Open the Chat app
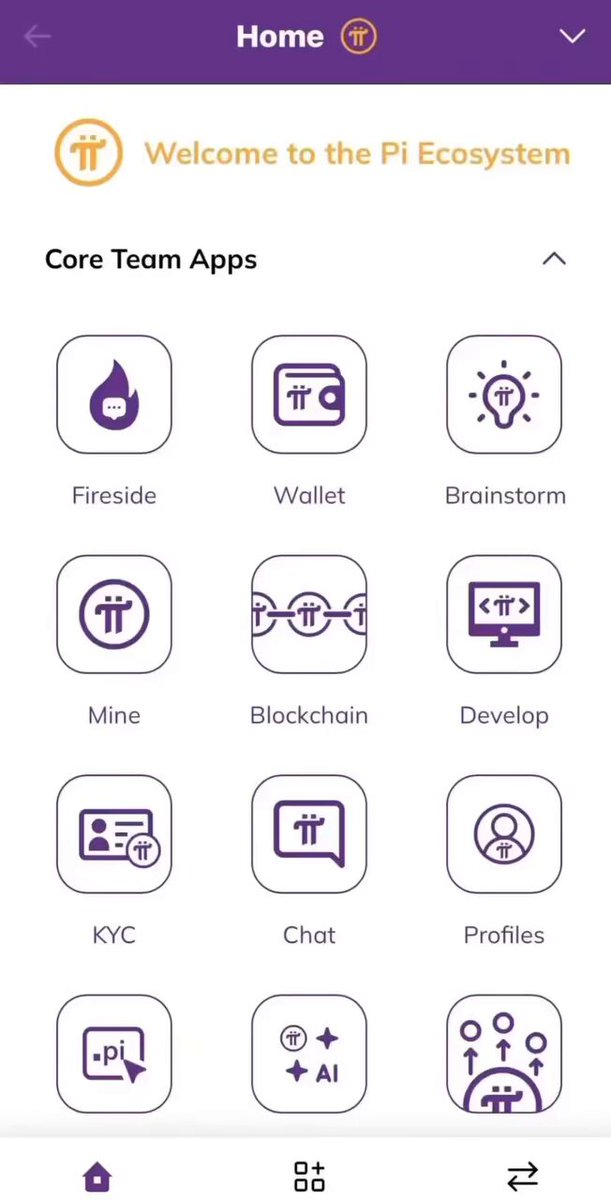 coord(309,834)
